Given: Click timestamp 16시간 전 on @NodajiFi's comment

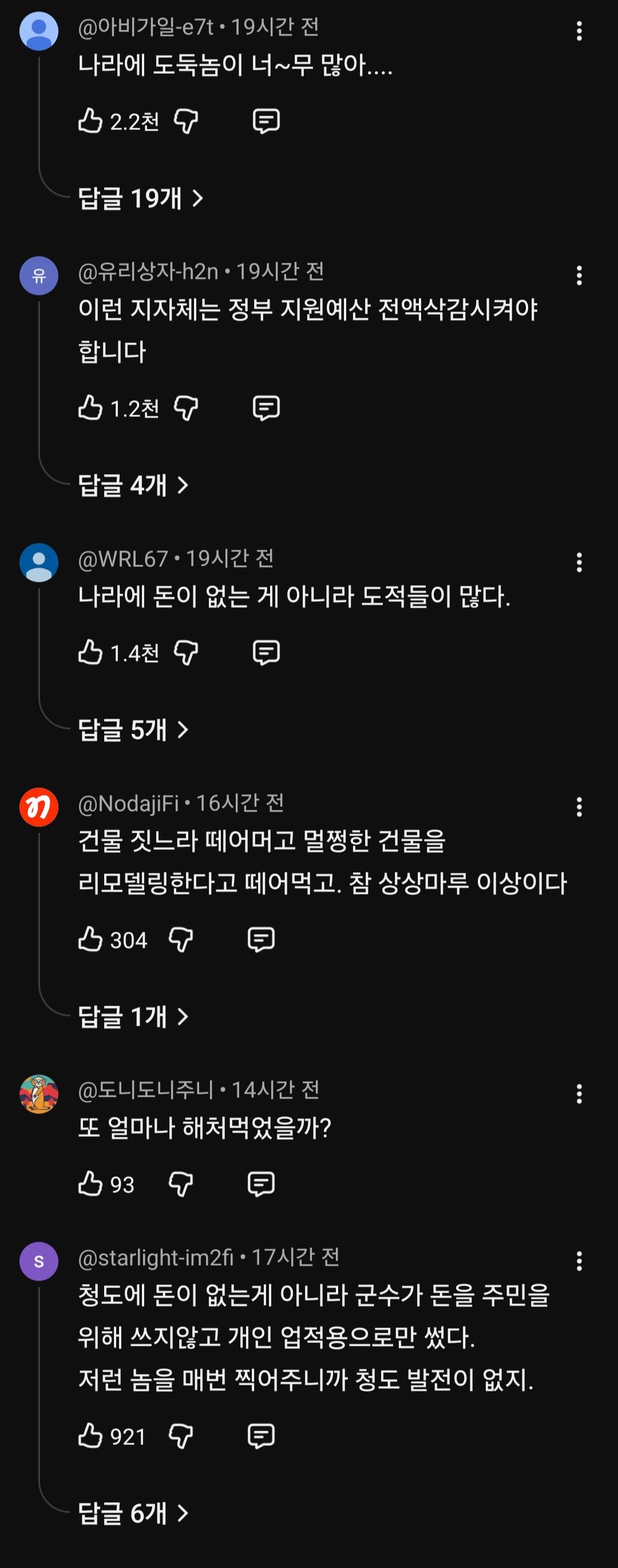Looking at the screenshot, I should tap(241, 803).
